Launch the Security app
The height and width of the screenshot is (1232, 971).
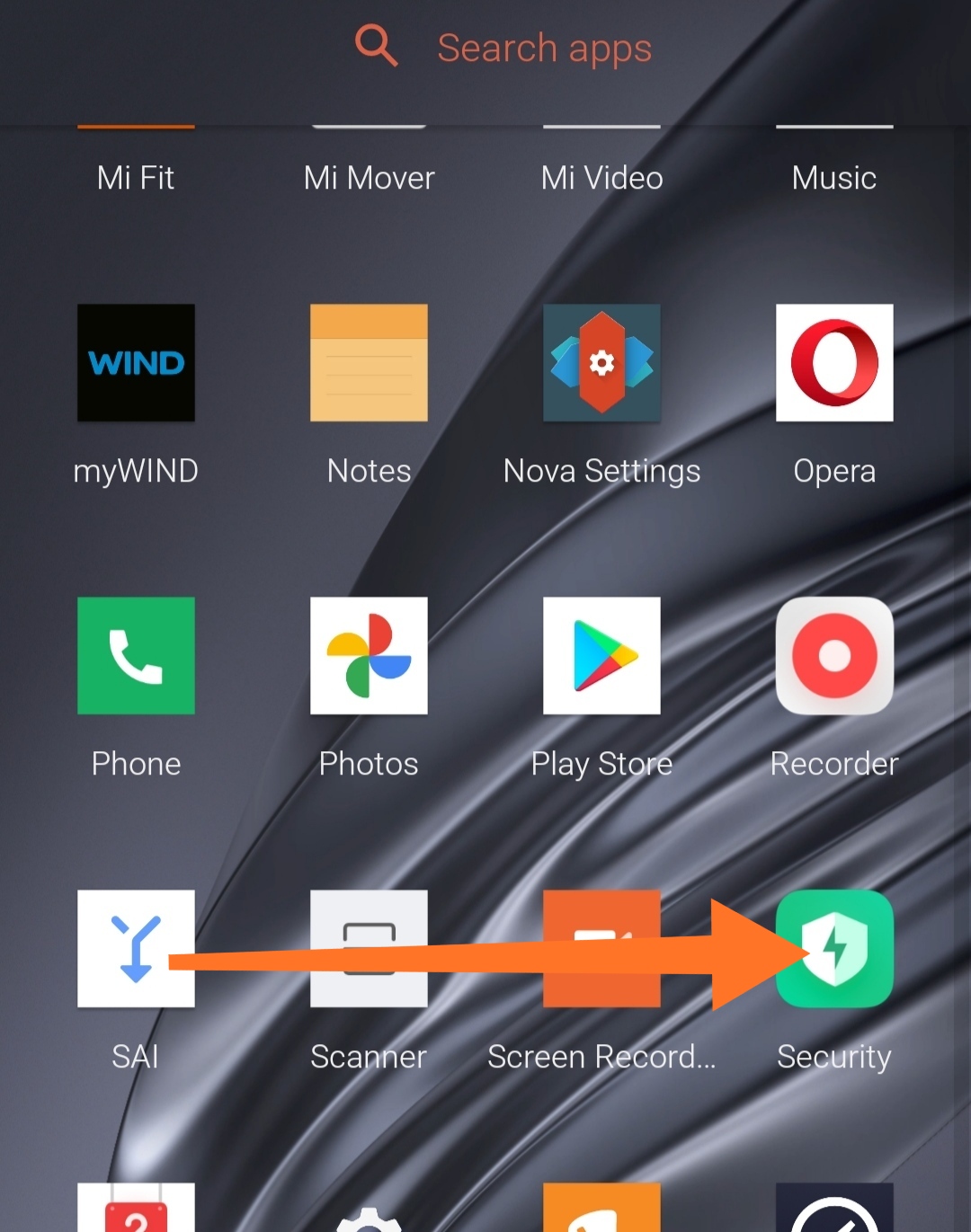click(834, 949)
